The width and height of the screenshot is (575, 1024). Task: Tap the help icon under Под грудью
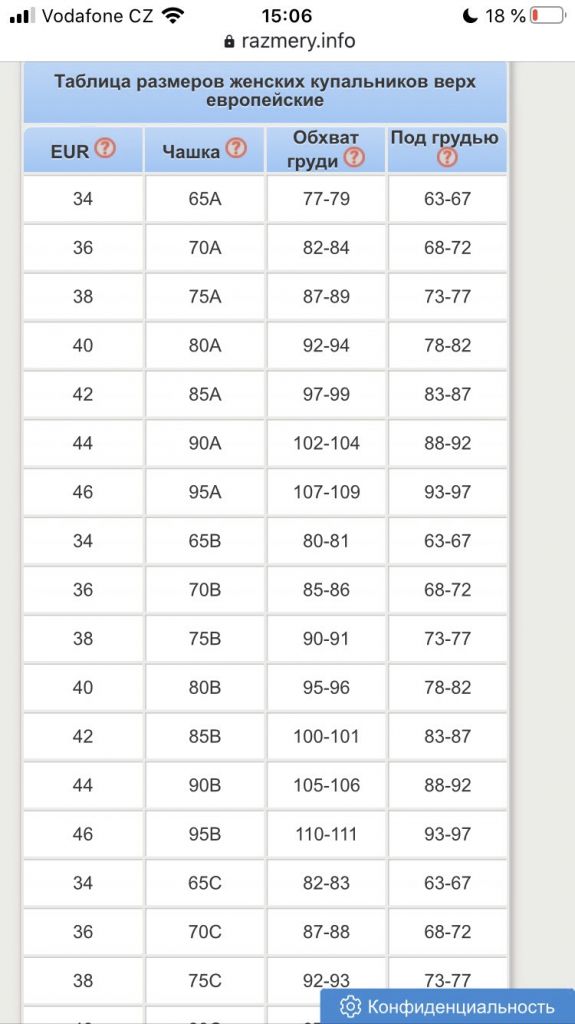click(x=447, y=157)
